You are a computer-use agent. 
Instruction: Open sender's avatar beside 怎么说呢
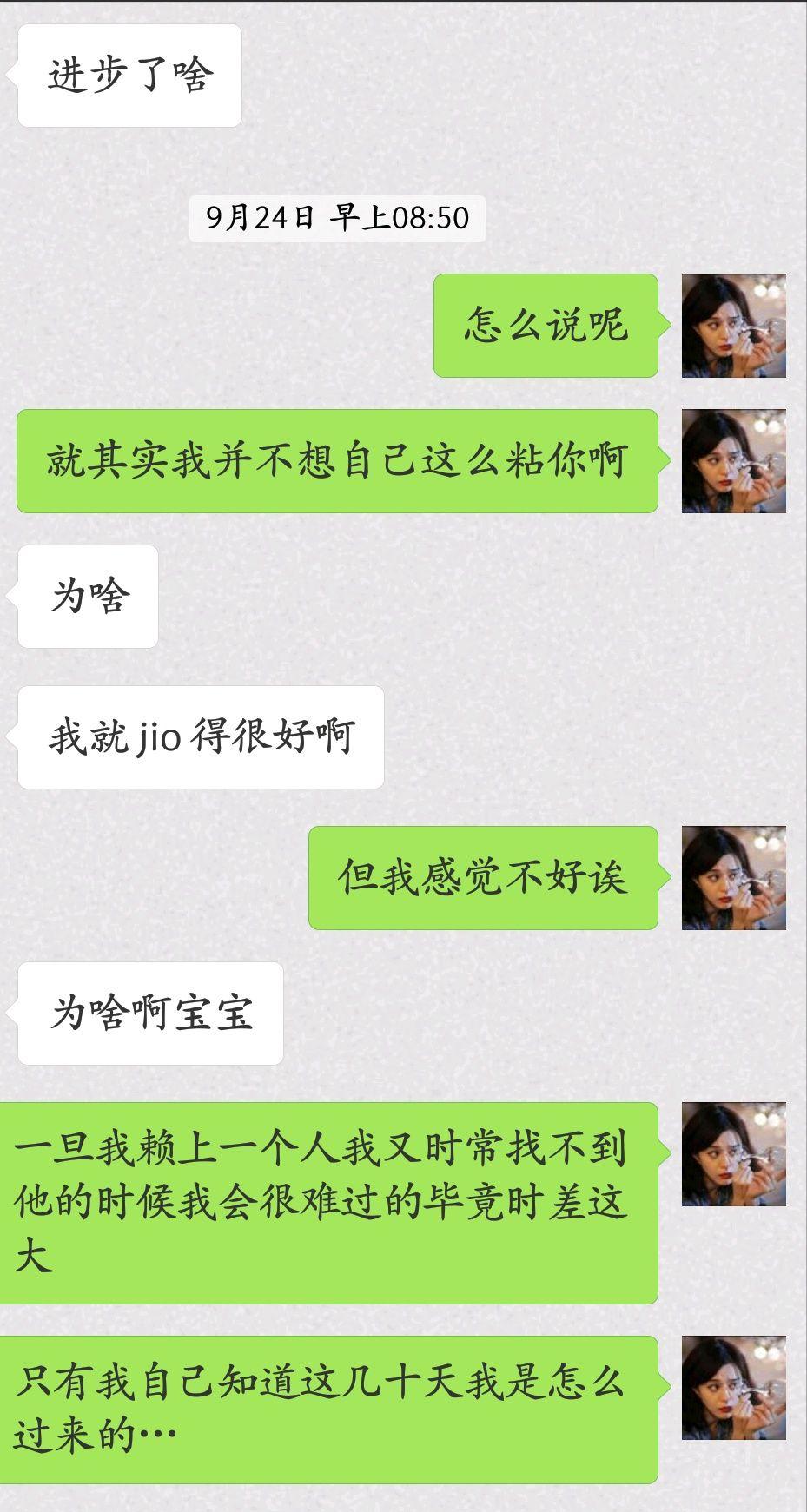point(733,326)
